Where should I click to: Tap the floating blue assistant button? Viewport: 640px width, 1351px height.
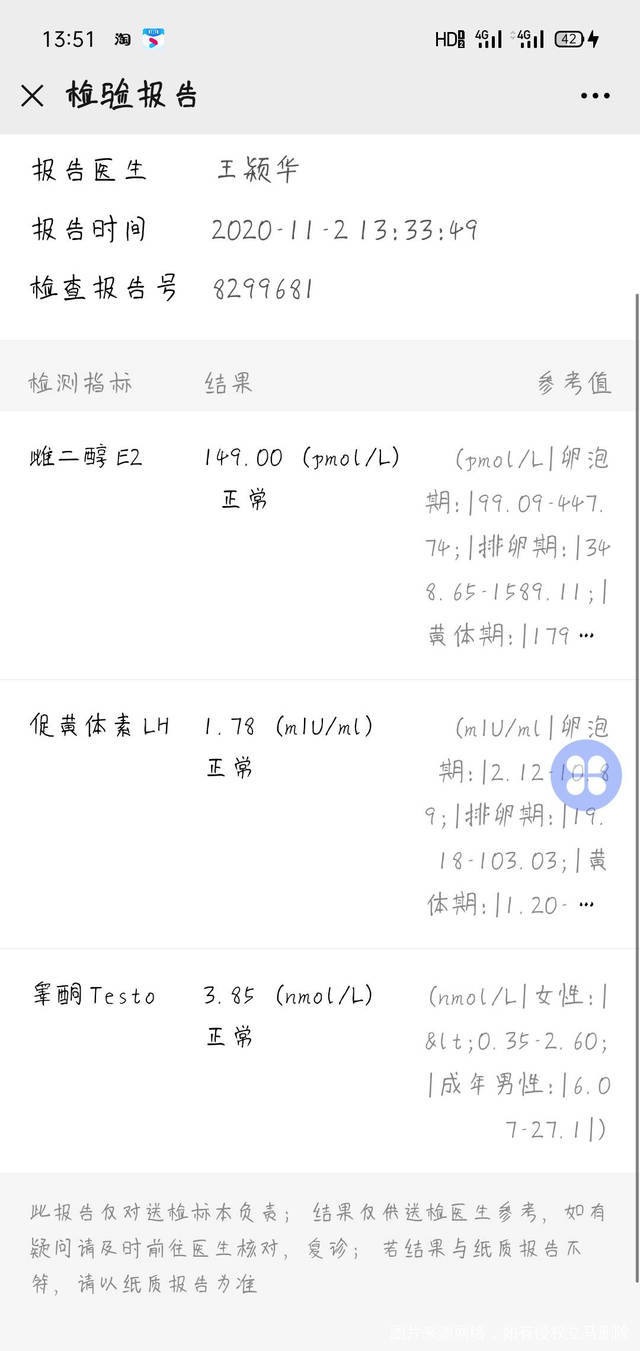[587, 776]
